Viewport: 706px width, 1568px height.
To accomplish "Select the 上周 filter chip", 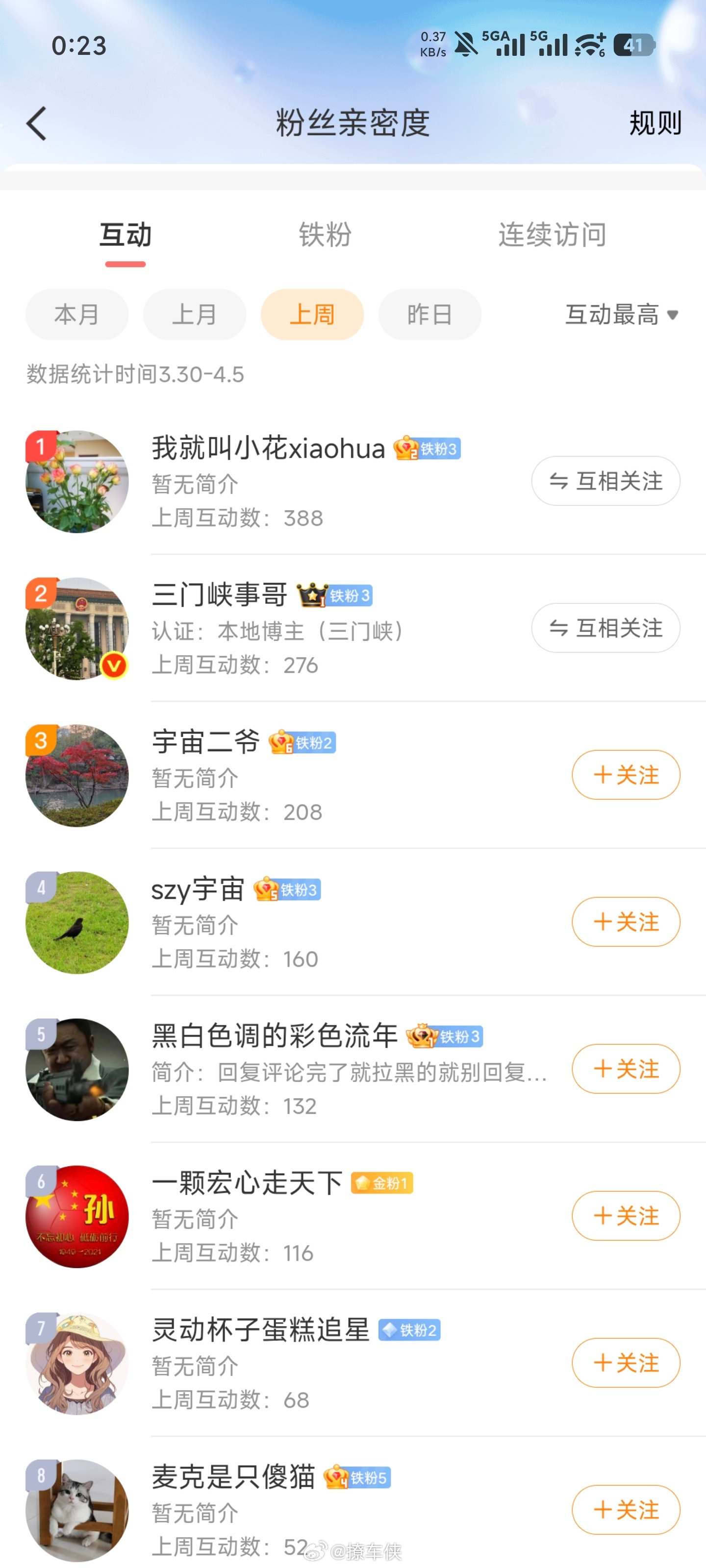I will point(311,314).
